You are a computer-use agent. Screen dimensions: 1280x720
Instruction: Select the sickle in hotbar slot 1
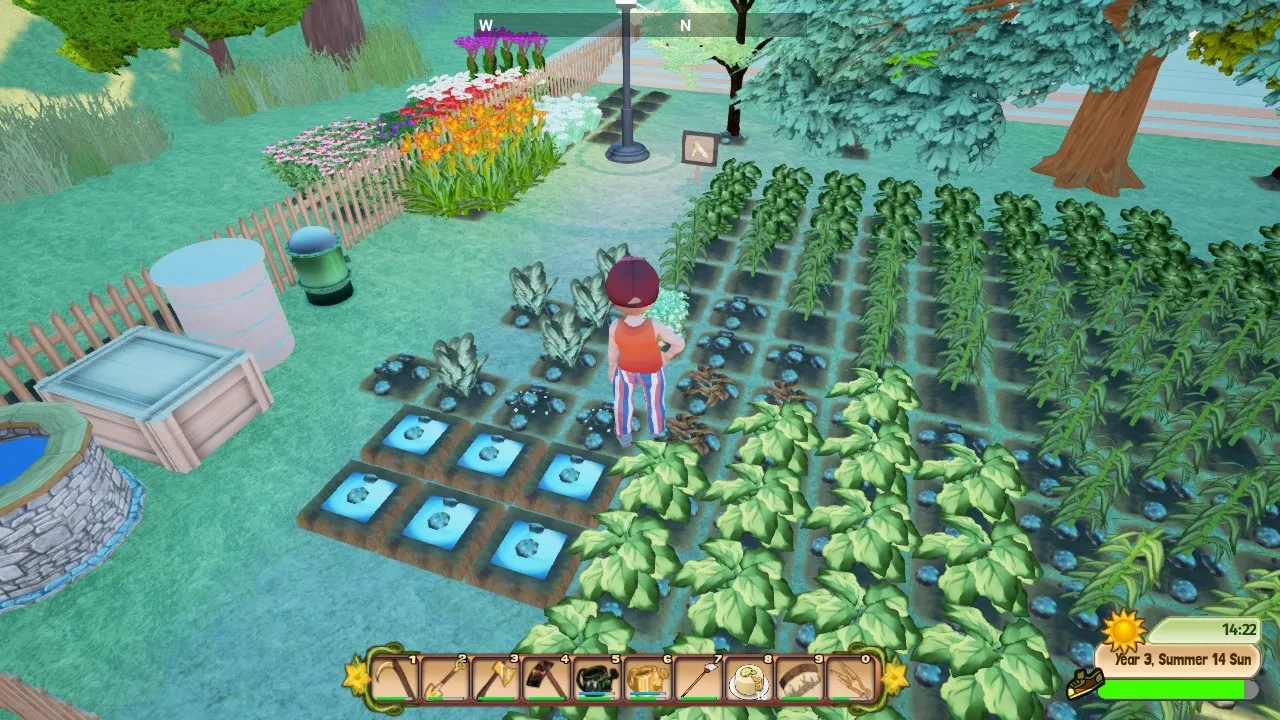pyautogui.click(x=395, y=680)
